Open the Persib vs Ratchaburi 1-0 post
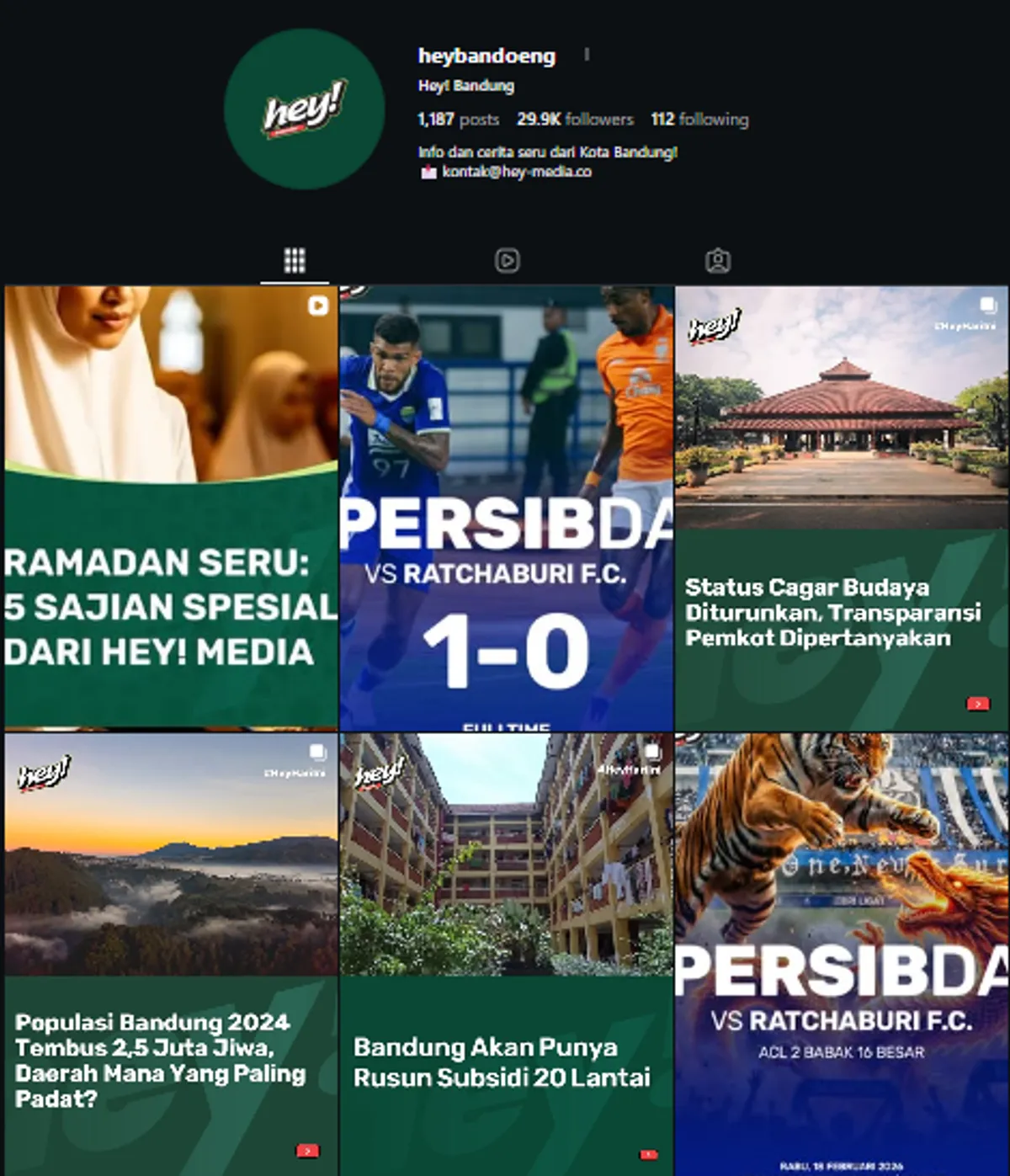This screenshot has height=1176, width=1010. [506, 508]
